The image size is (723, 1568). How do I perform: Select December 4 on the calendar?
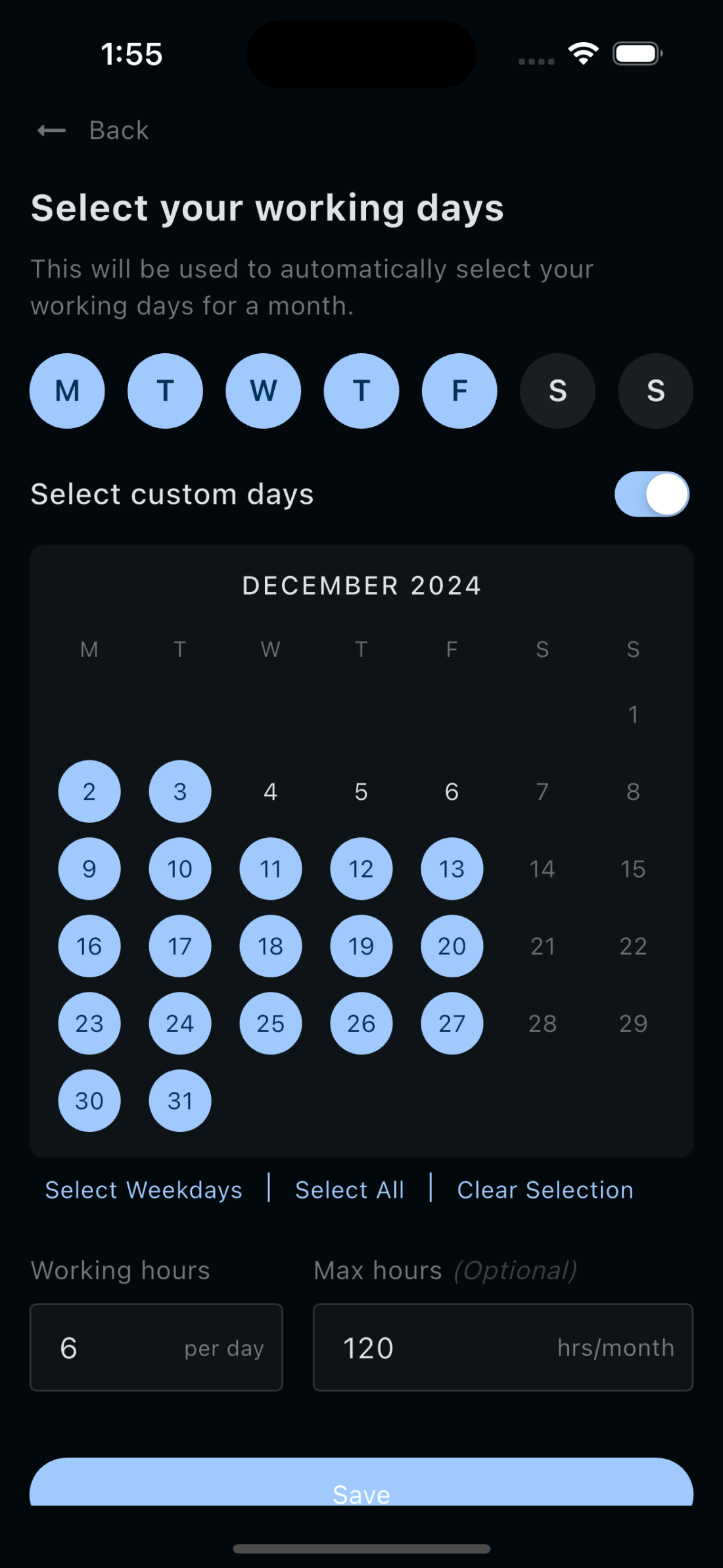[x=270, y=791]
